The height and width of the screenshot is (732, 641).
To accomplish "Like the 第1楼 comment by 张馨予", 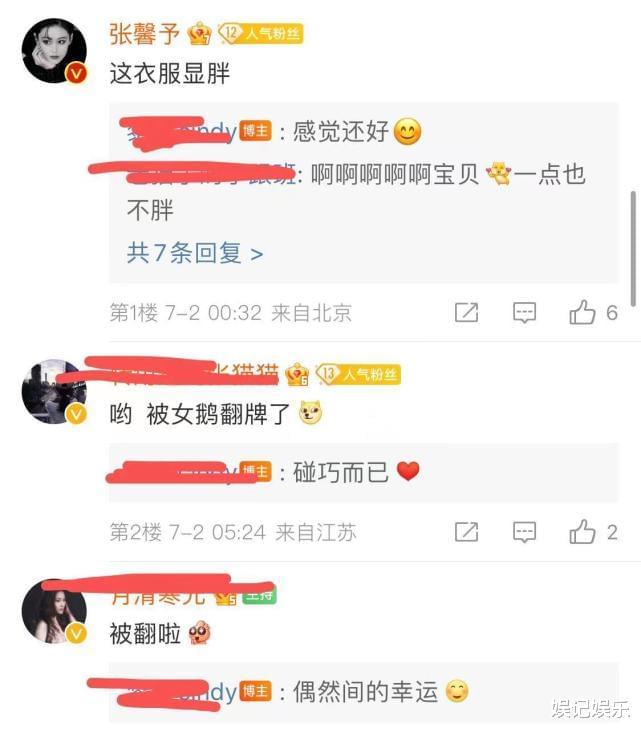I will (583, 313).
